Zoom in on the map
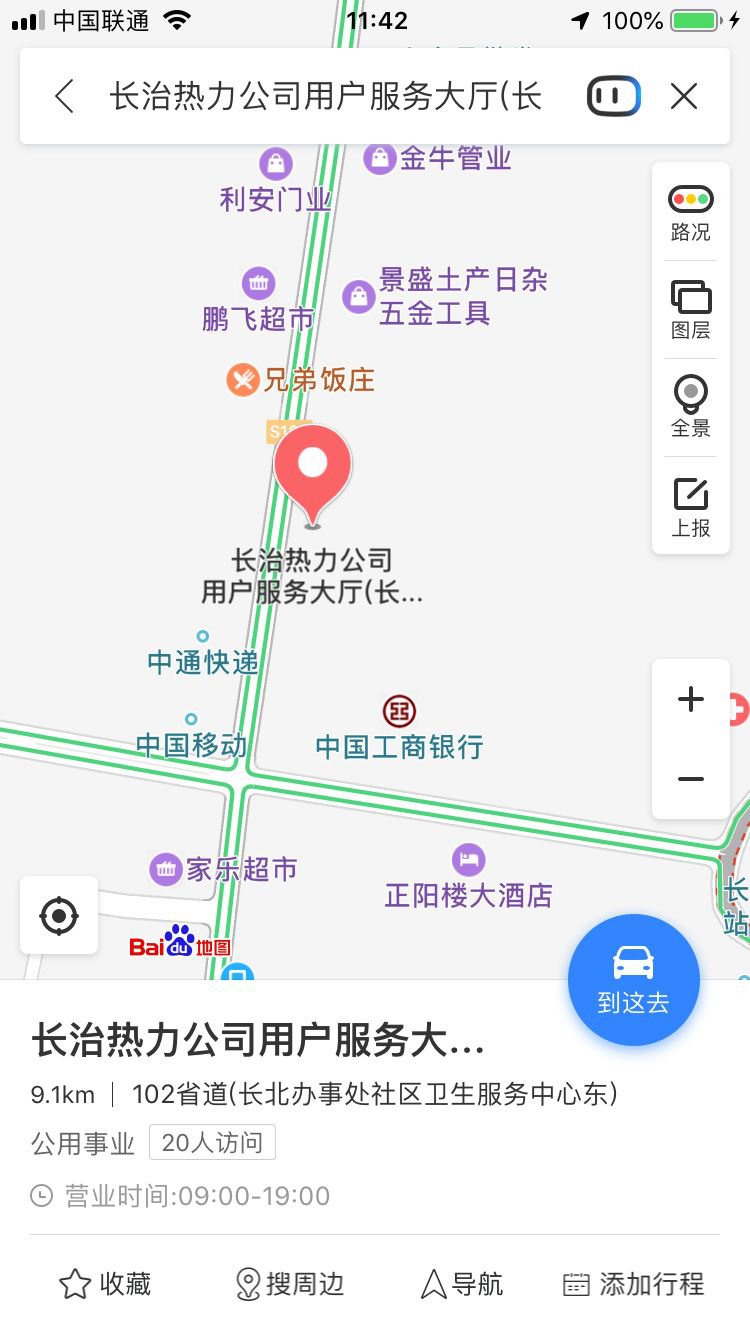This screenshot has height=1334, width=750. tap(691, 699)
